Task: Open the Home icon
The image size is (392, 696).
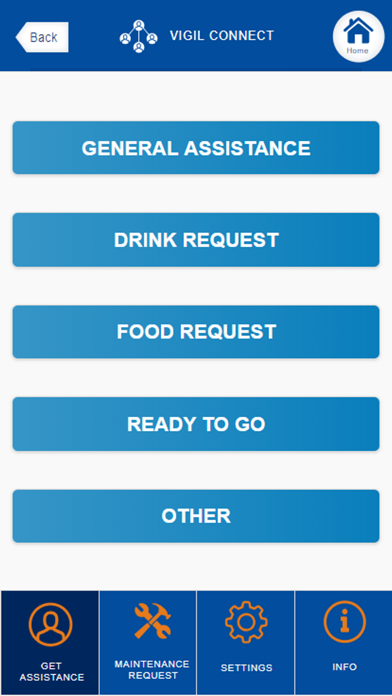Action: coord(358,36)
